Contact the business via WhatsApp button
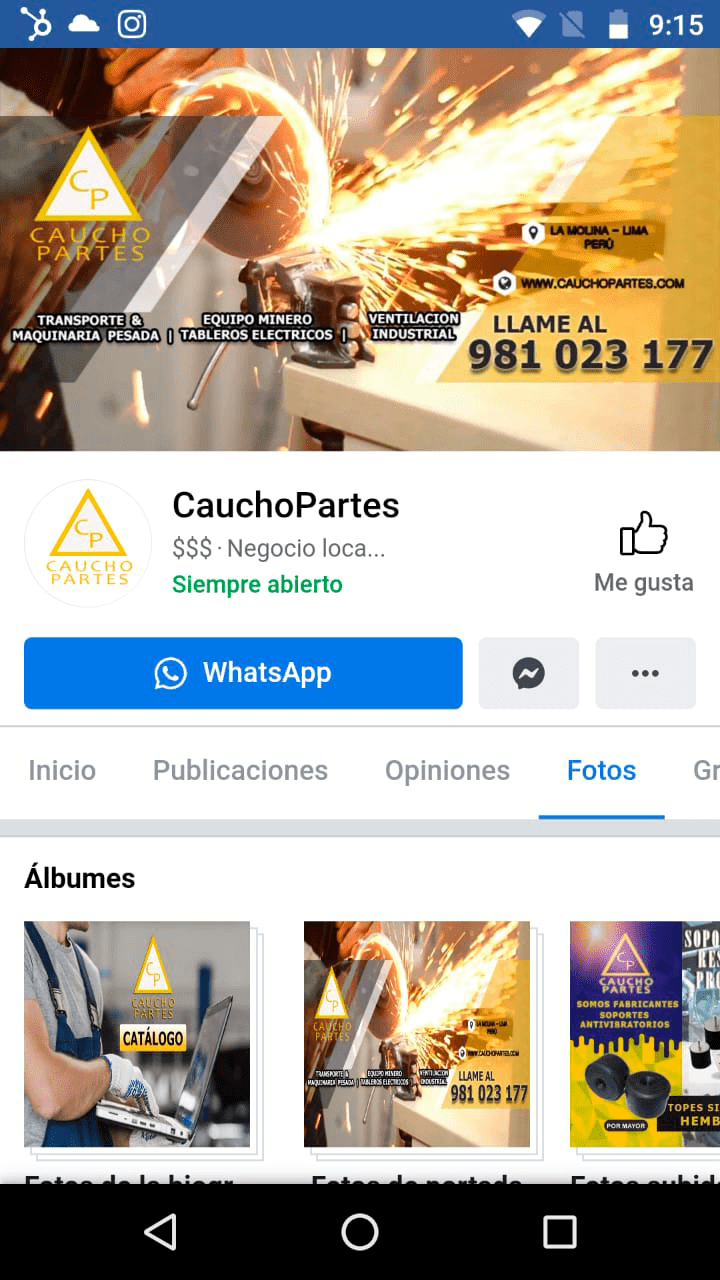This screenshot has width=720, height=1280. (243, 673)
